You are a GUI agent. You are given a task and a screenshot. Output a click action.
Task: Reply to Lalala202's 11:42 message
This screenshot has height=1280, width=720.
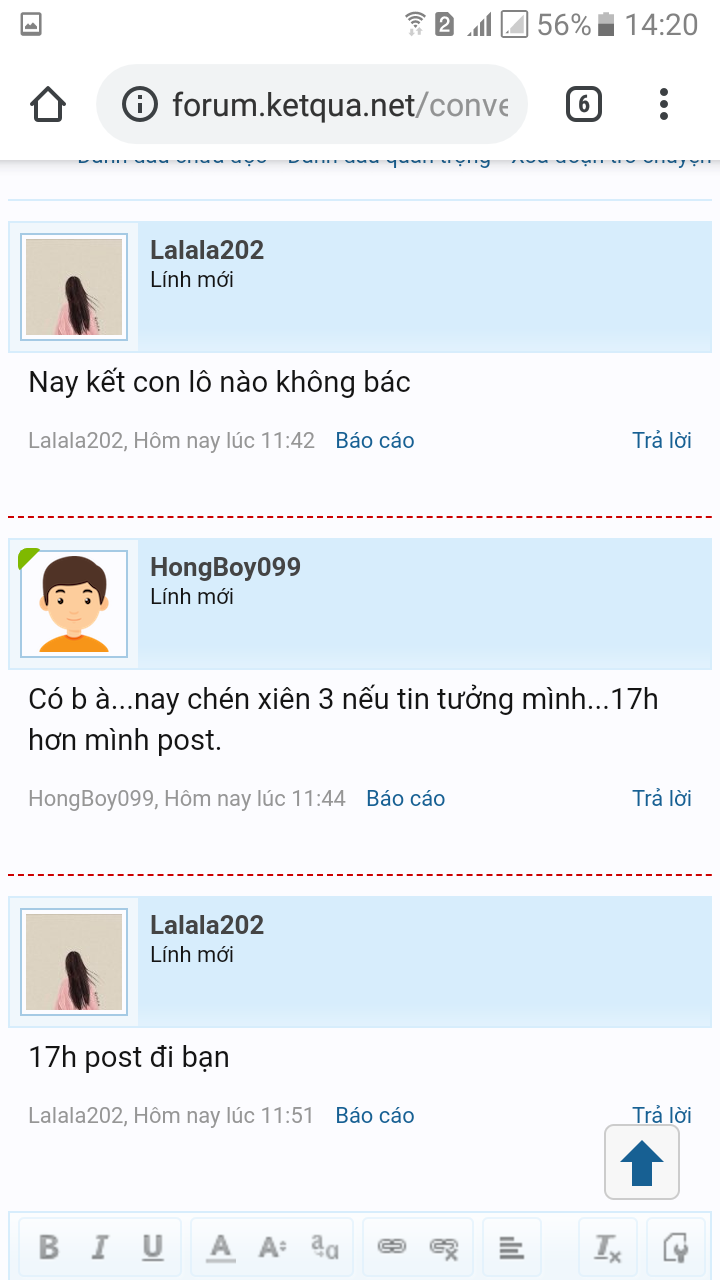662,440
